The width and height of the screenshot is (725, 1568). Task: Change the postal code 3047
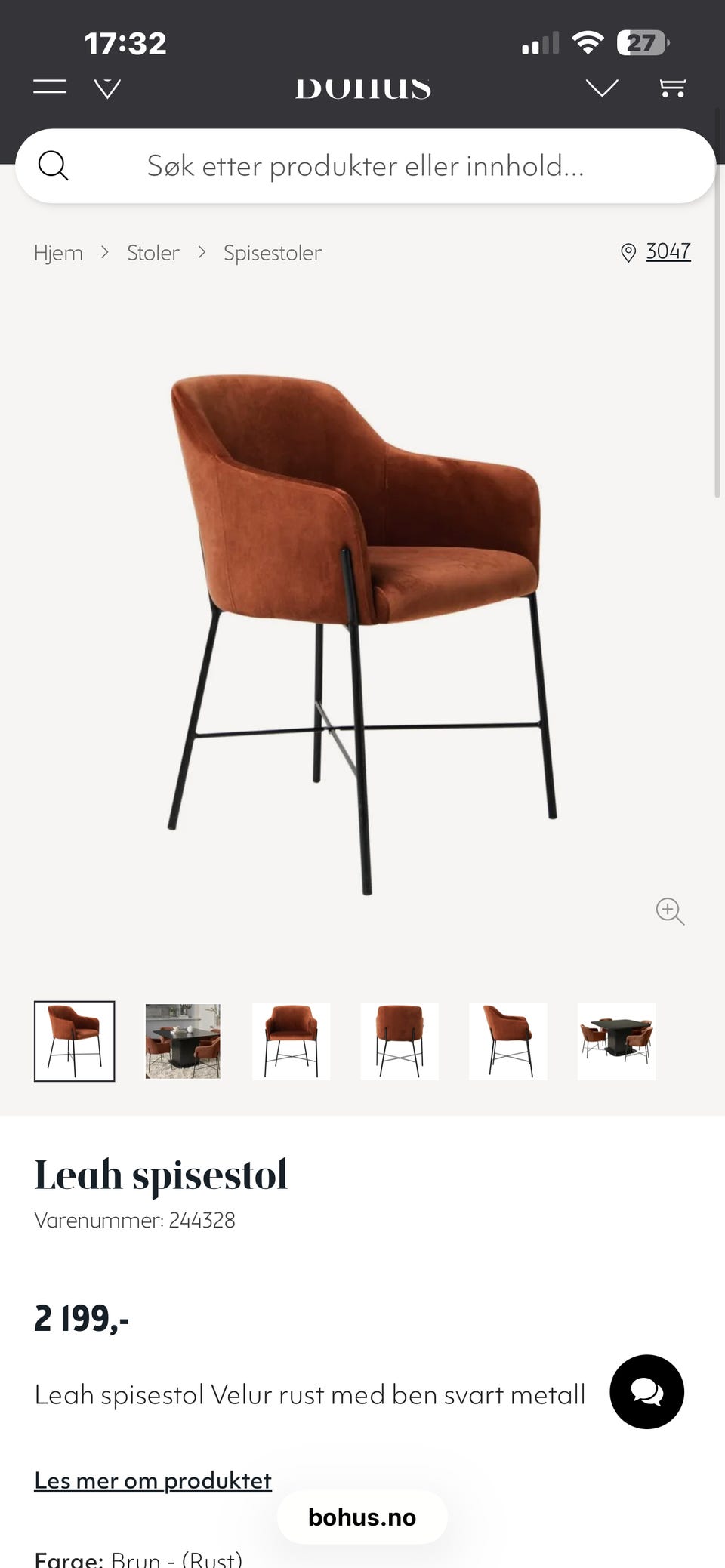[x=667, y=251]
